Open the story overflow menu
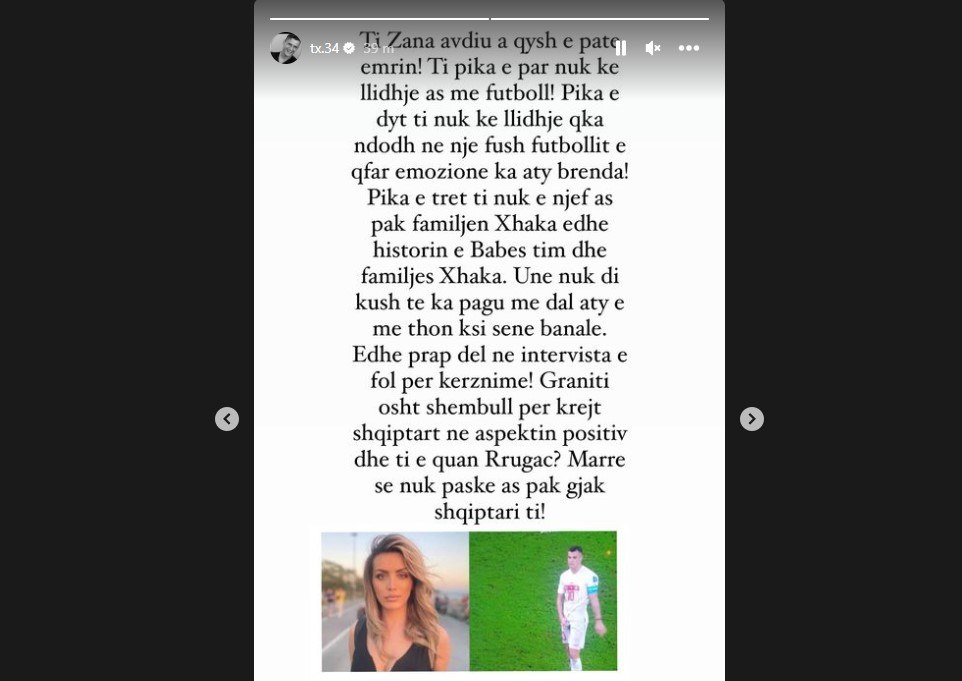The image size is (962, 681). pos(689,48)
